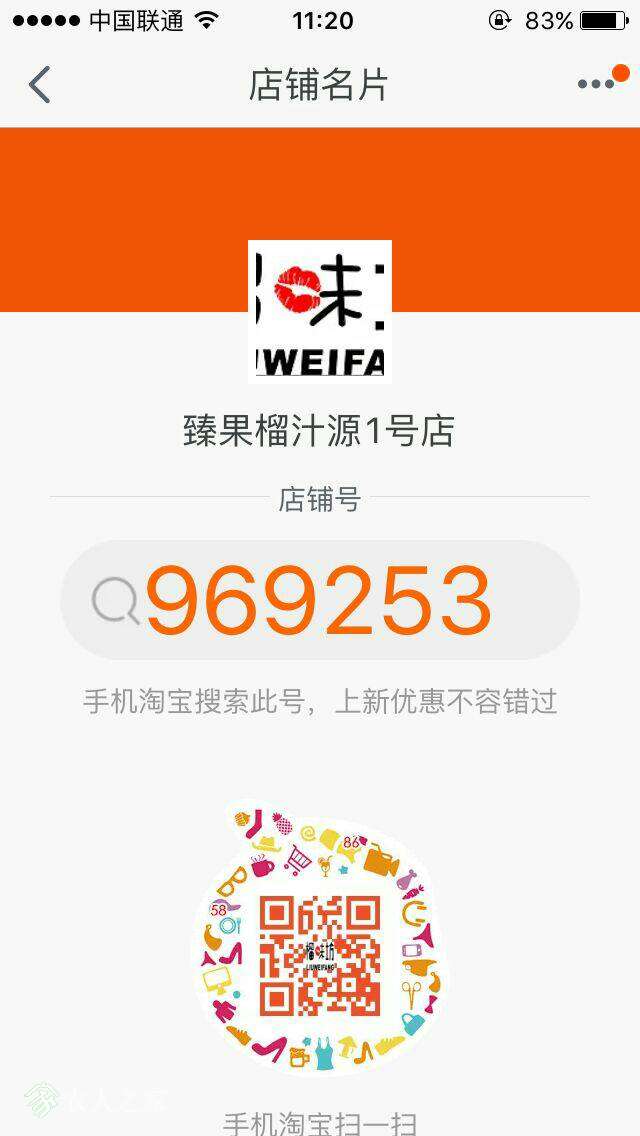Tap the shop number 969253 search box

[x=320, y=600]
